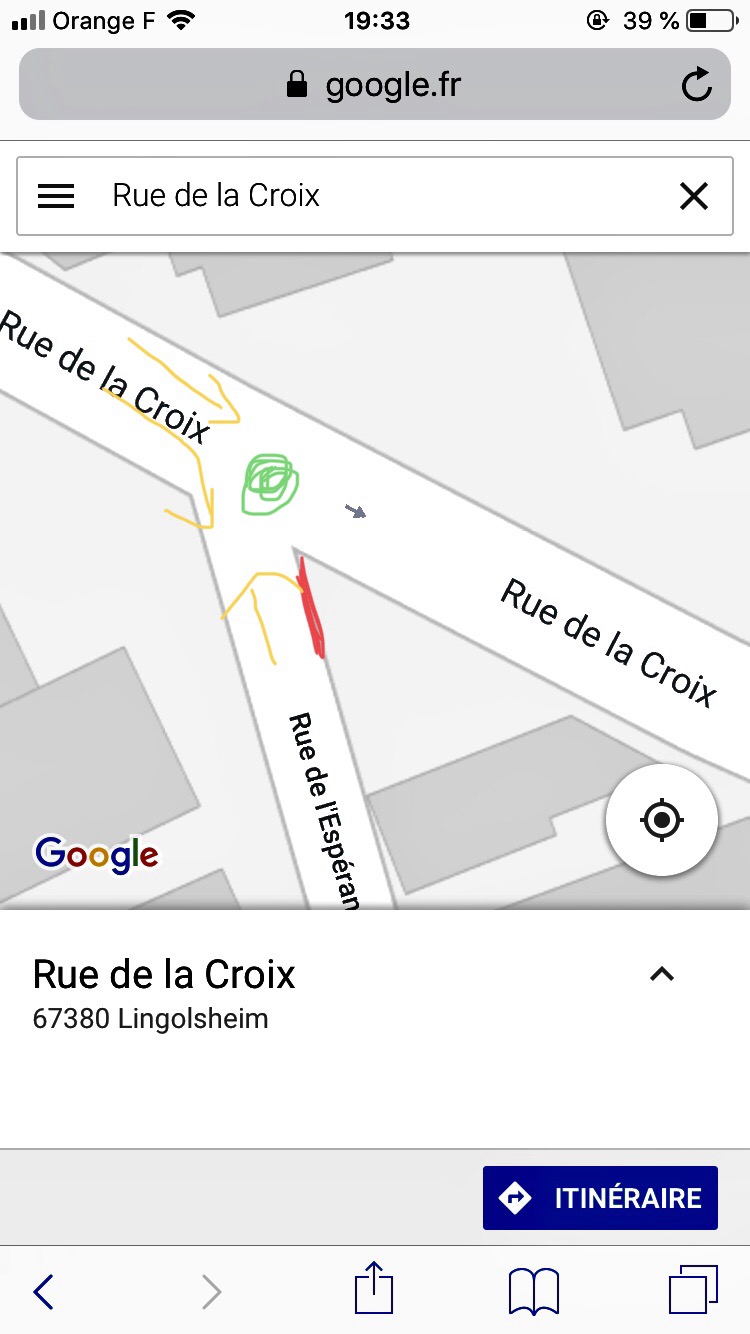Open the Google Maps menu via hamburger icon
This screenshot has height=1334, width=750.
coord(56,195)
